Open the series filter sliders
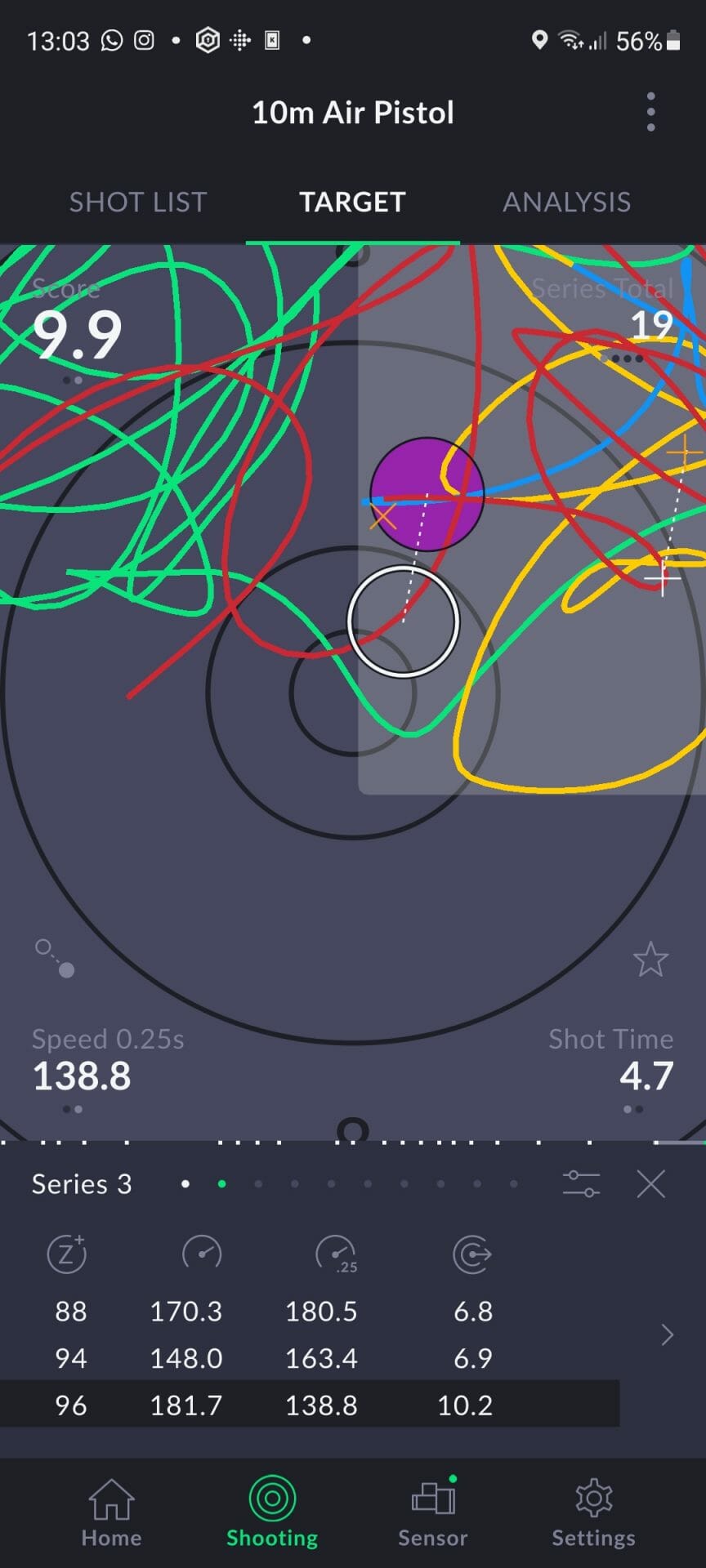This screenshot has width=706, height=1568. pyautogui.click(x=581, y=1183)
